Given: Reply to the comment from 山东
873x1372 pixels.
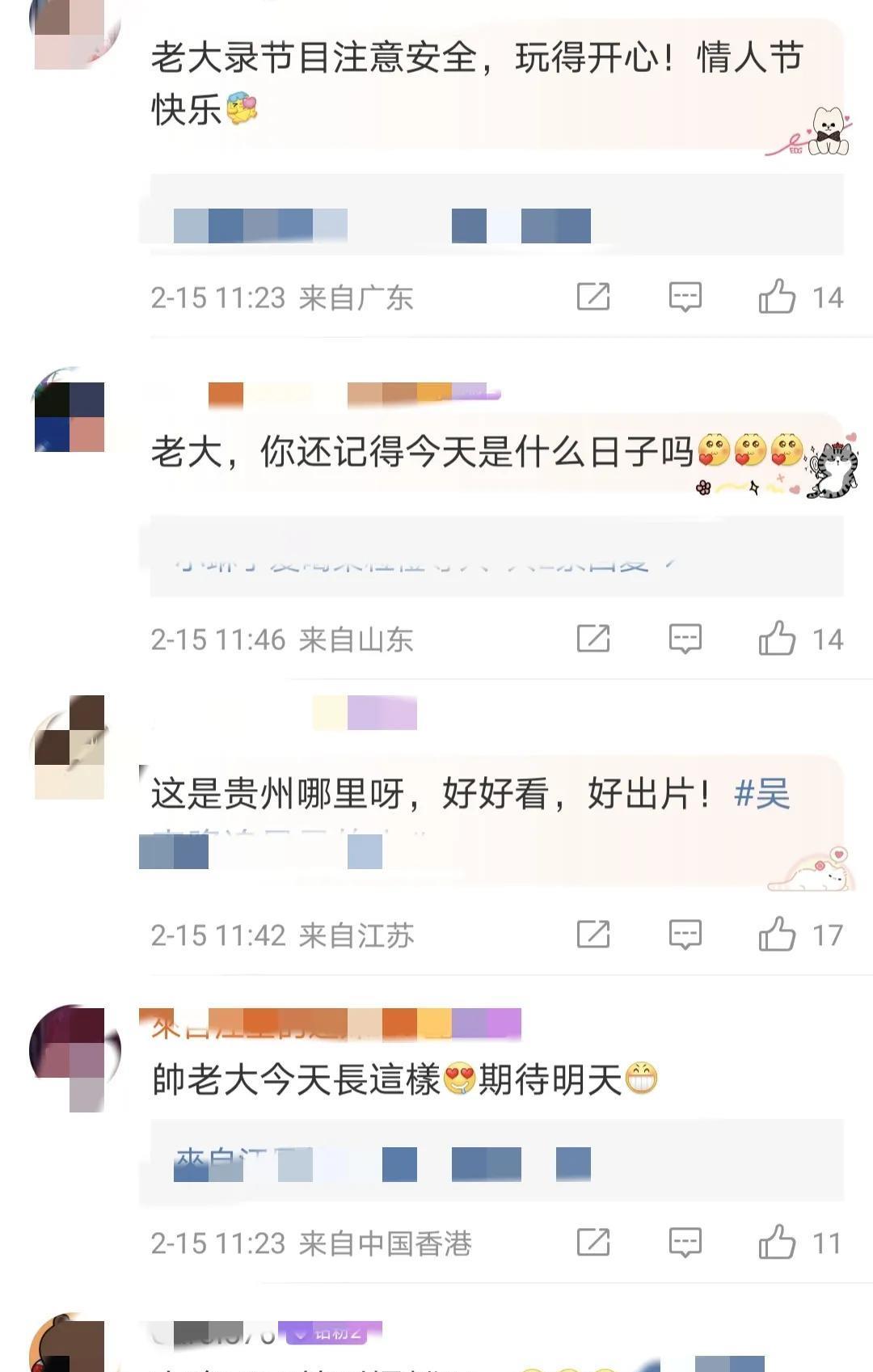Looking at the screenshot, I should tap(685, 639).
